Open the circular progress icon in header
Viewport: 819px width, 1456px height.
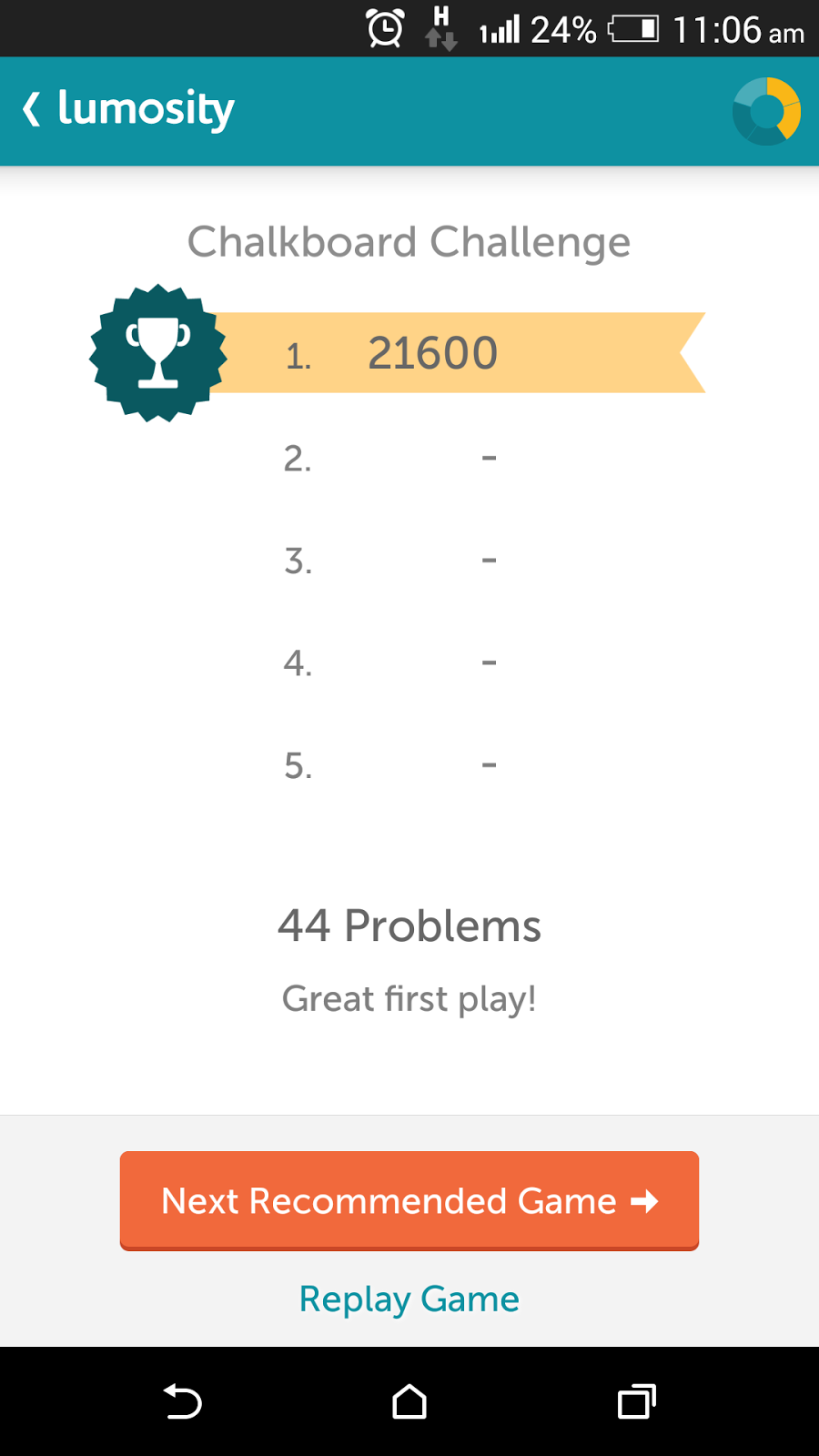pyautogui.click(x=766, y=111)
